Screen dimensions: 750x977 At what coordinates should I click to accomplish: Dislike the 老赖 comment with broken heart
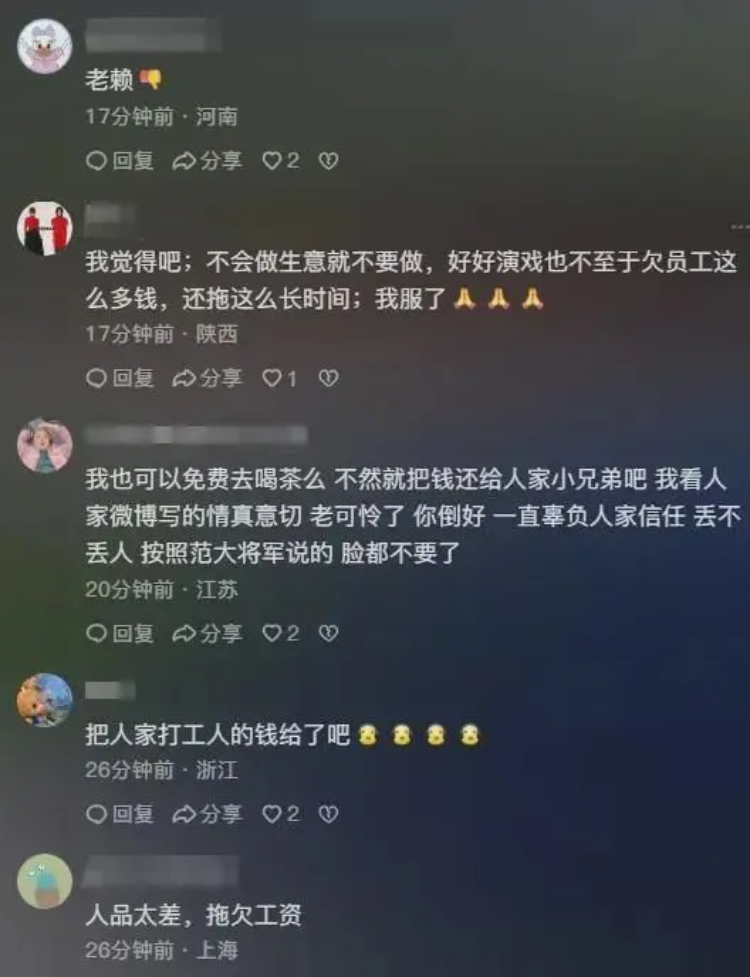[x=328, y=160]
